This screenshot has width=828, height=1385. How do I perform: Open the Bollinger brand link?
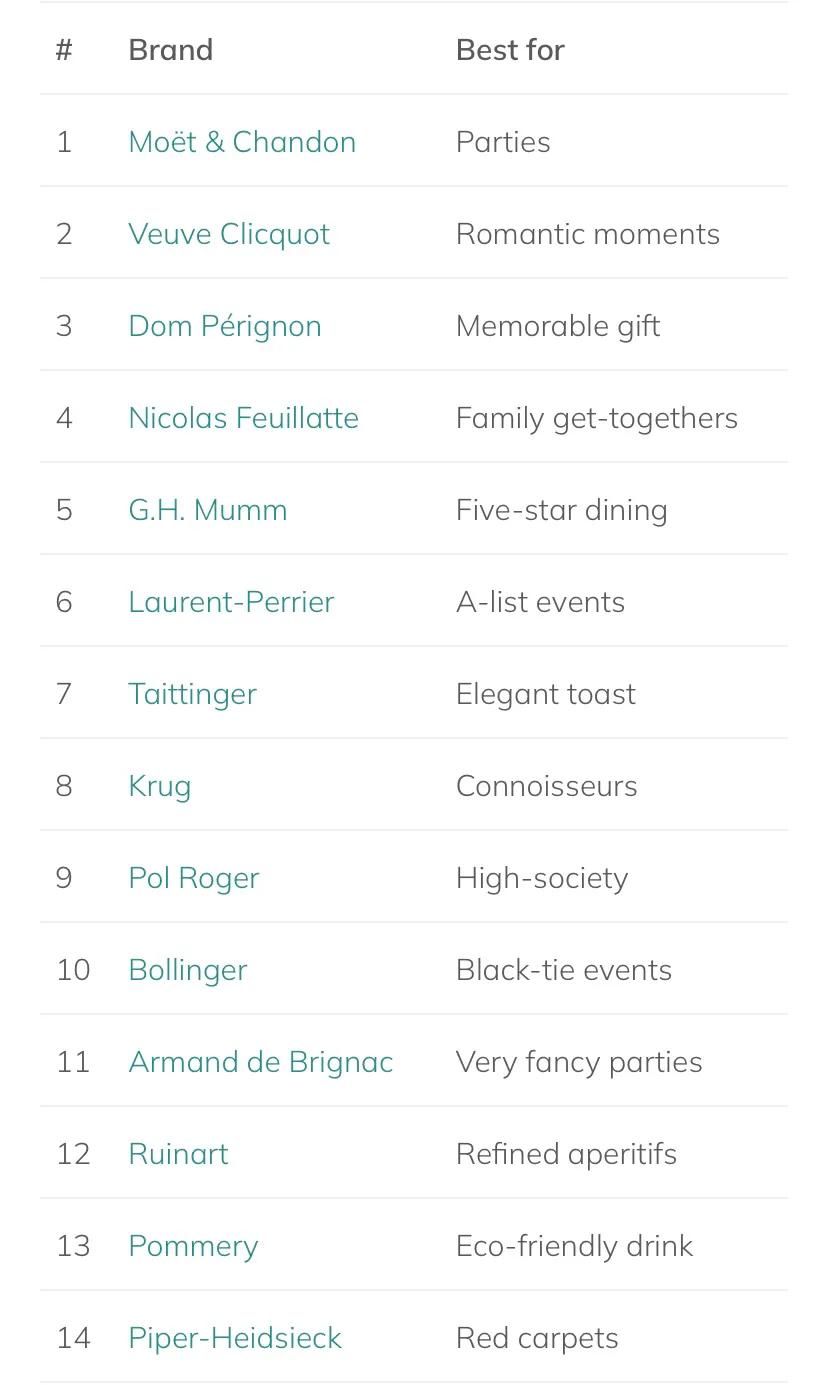188,970
